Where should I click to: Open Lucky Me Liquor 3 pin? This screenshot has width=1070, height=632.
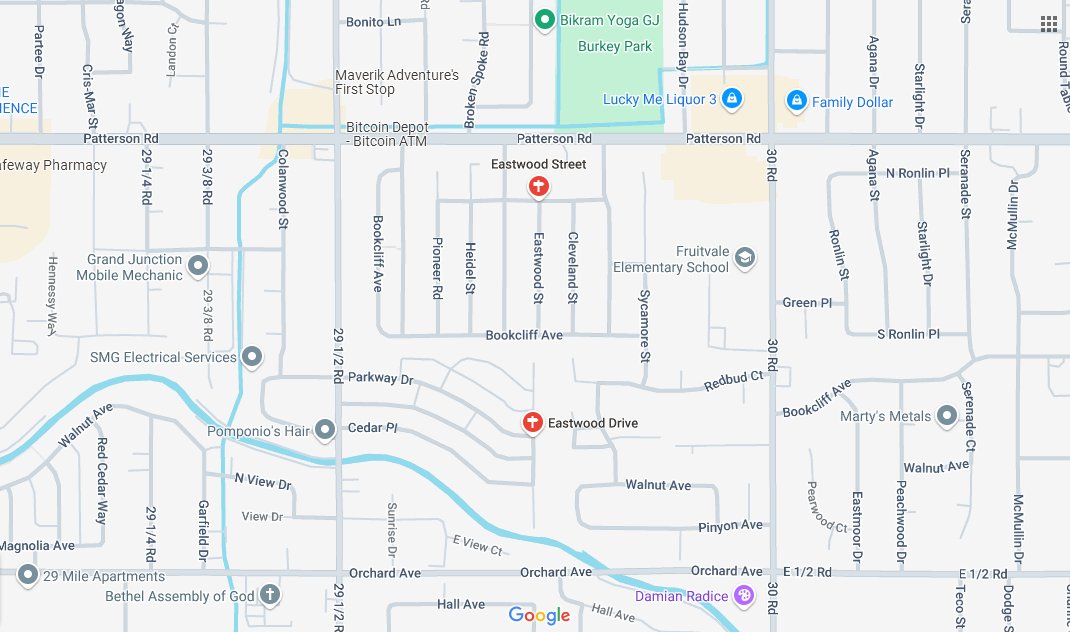click(732, 99)
